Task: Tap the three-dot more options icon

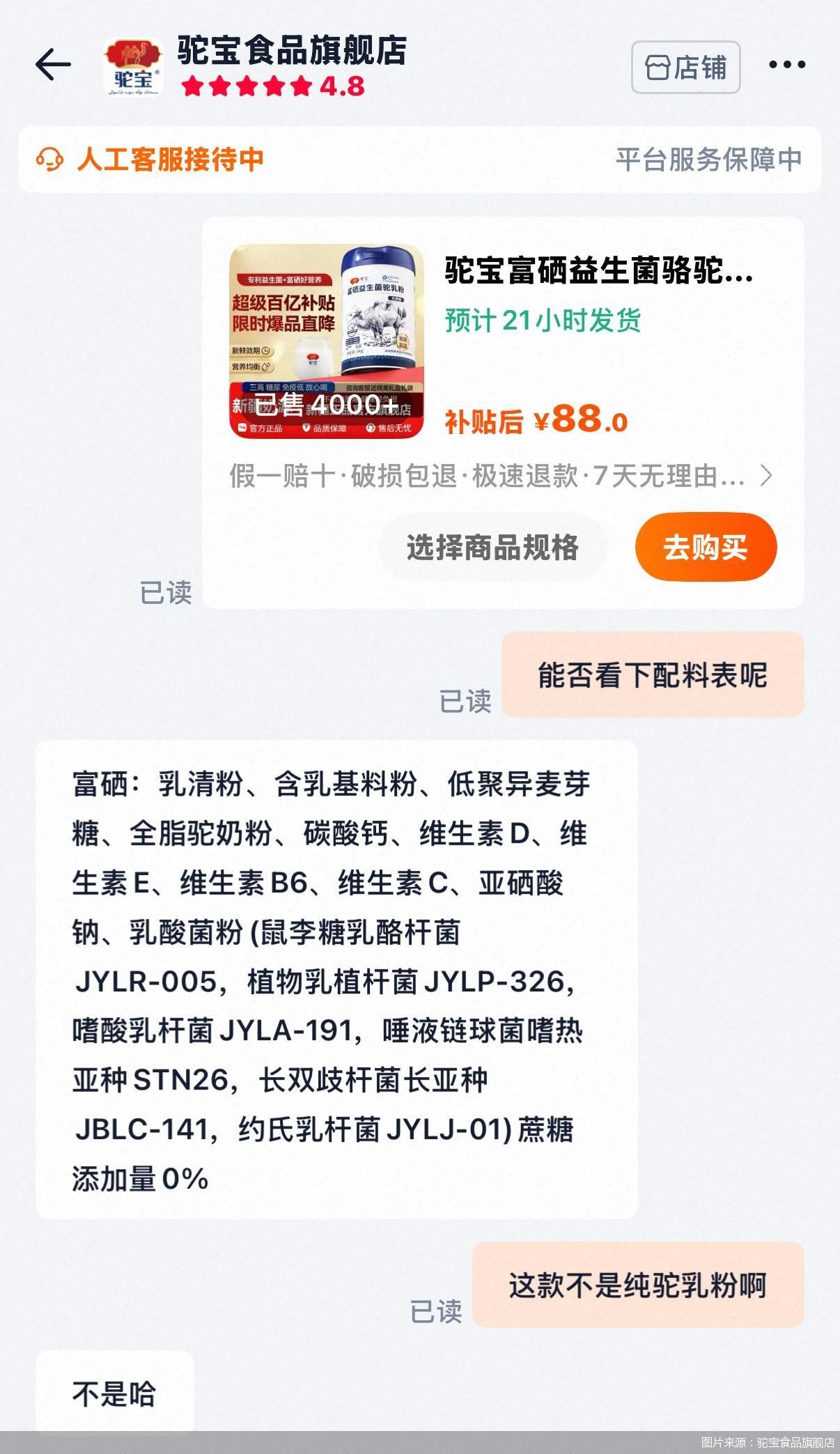Action: coord(786,65)
